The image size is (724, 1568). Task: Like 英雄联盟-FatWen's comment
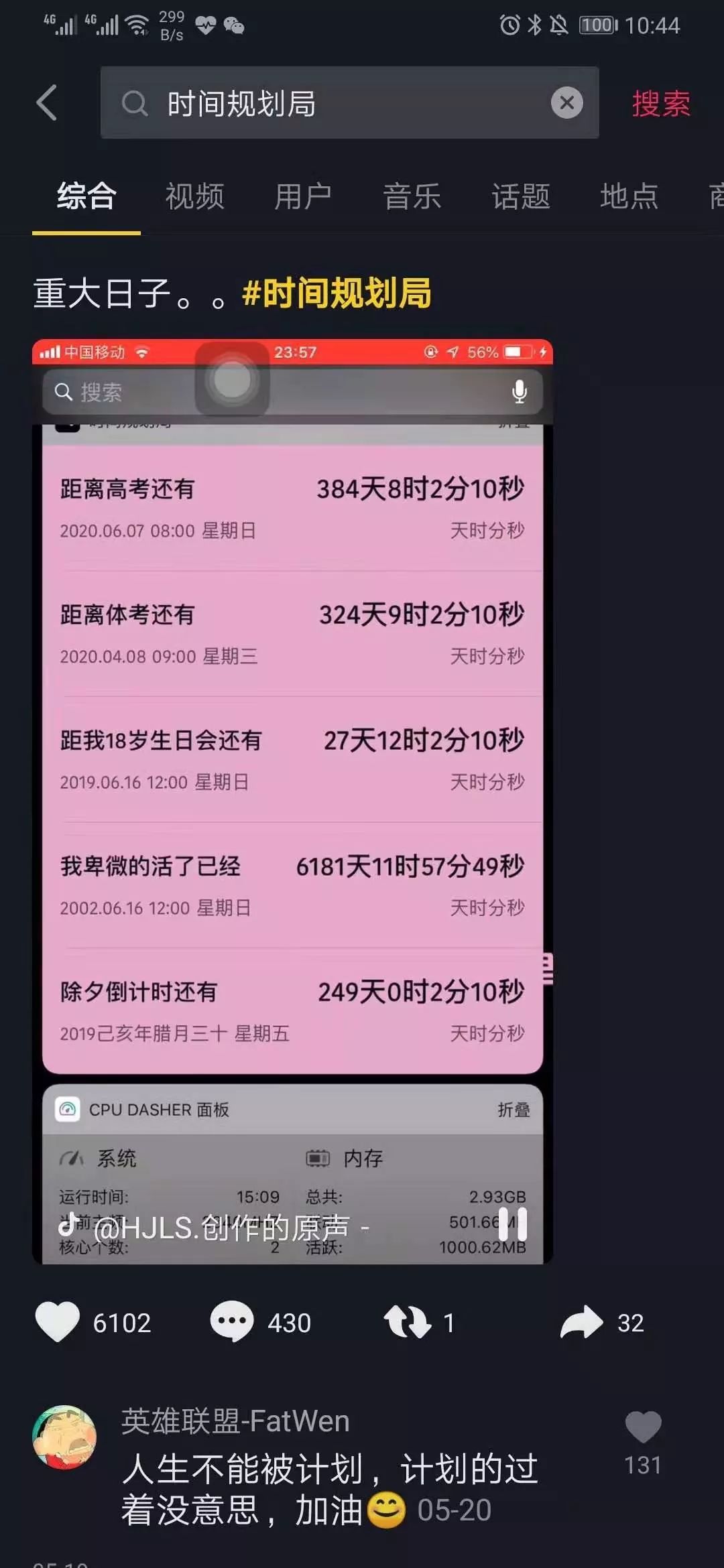(643, 1427)
